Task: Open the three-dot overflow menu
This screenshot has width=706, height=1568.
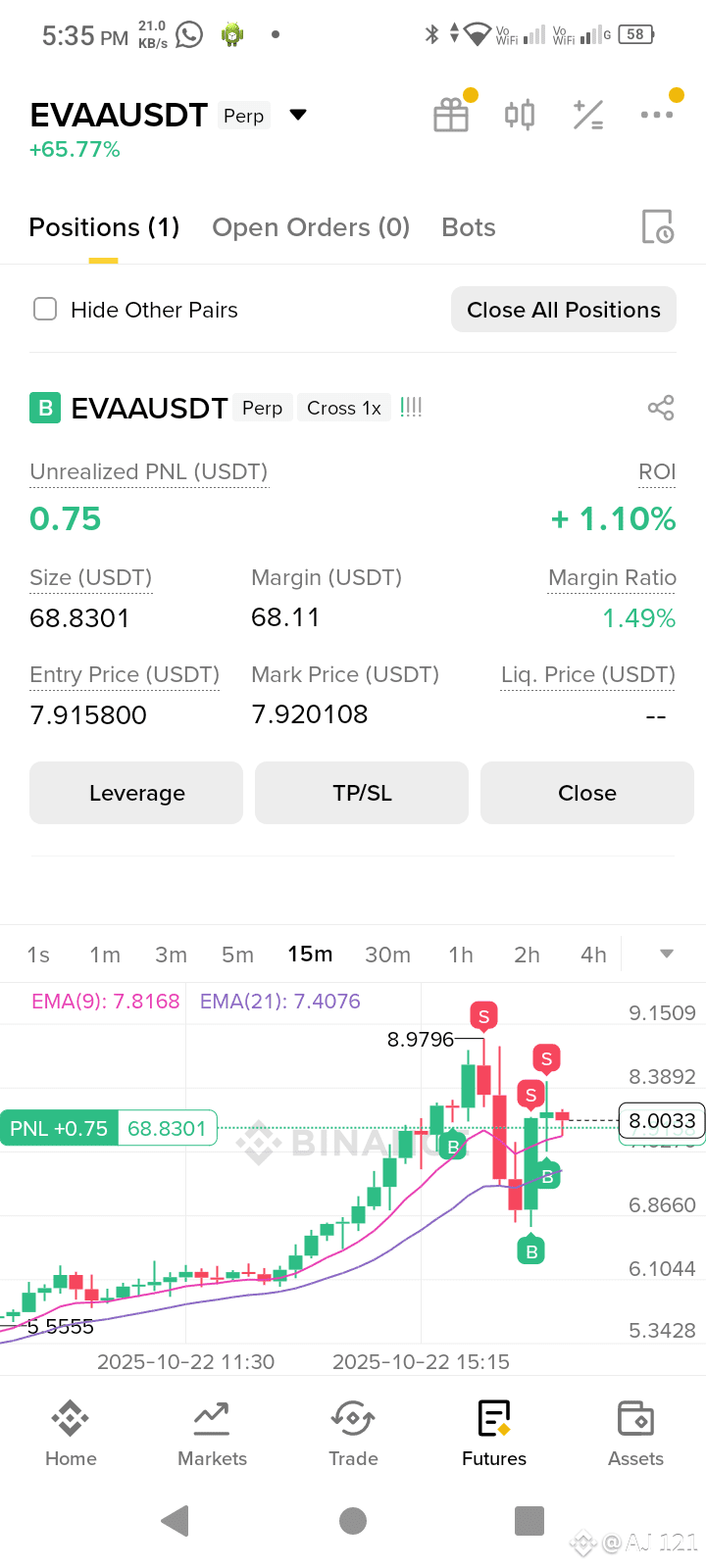Action: (x=657, y=115)
